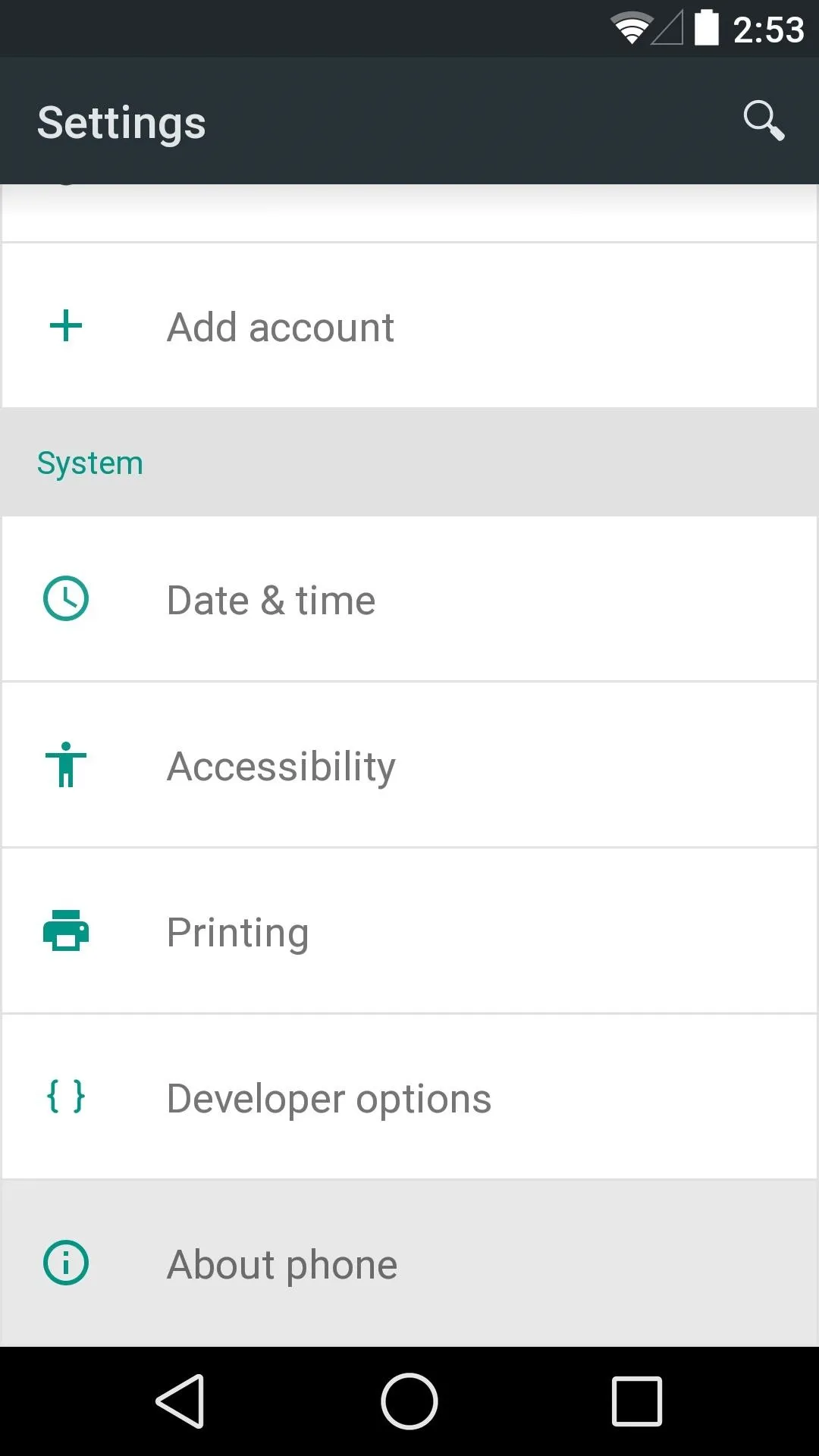
Task: Open Developer options
Action: pos(409,1097)
